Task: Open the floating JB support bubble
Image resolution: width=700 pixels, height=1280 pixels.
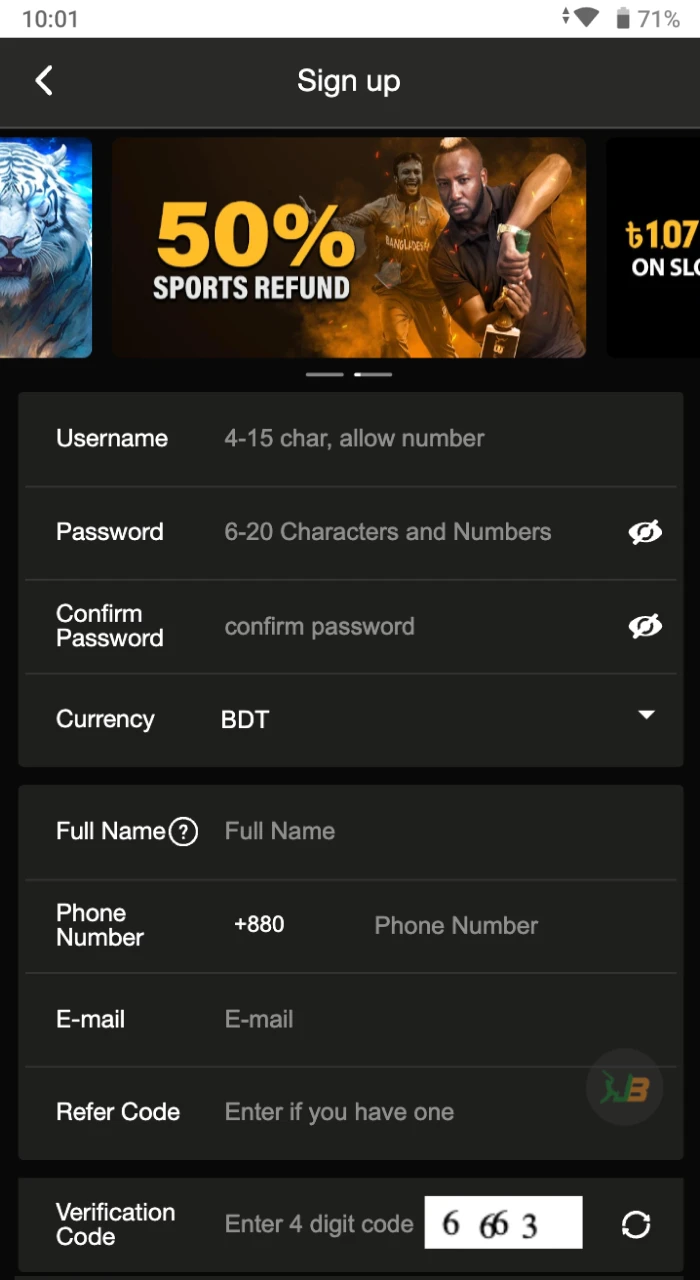Action: [624, 1087]
